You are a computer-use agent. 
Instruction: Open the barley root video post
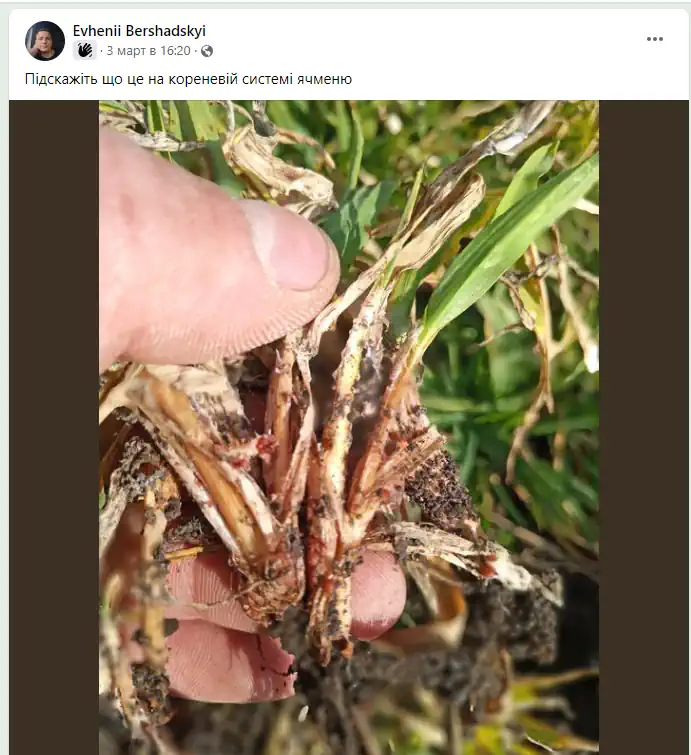348,427
